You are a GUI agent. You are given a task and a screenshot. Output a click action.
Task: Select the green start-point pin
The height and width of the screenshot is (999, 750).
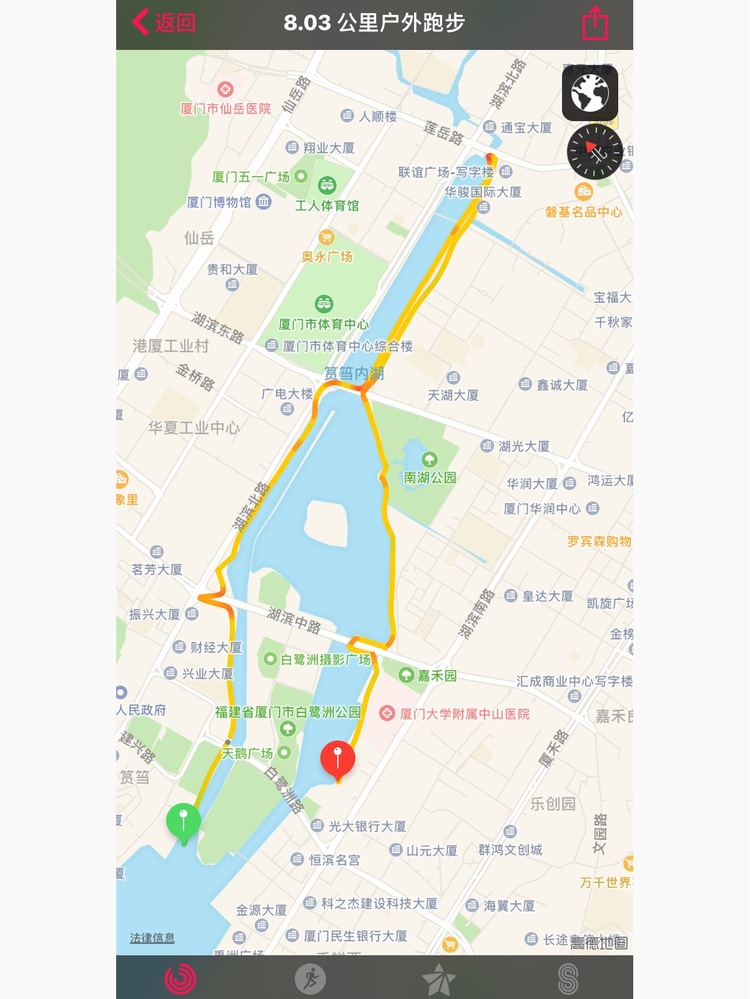coord(183,822)
